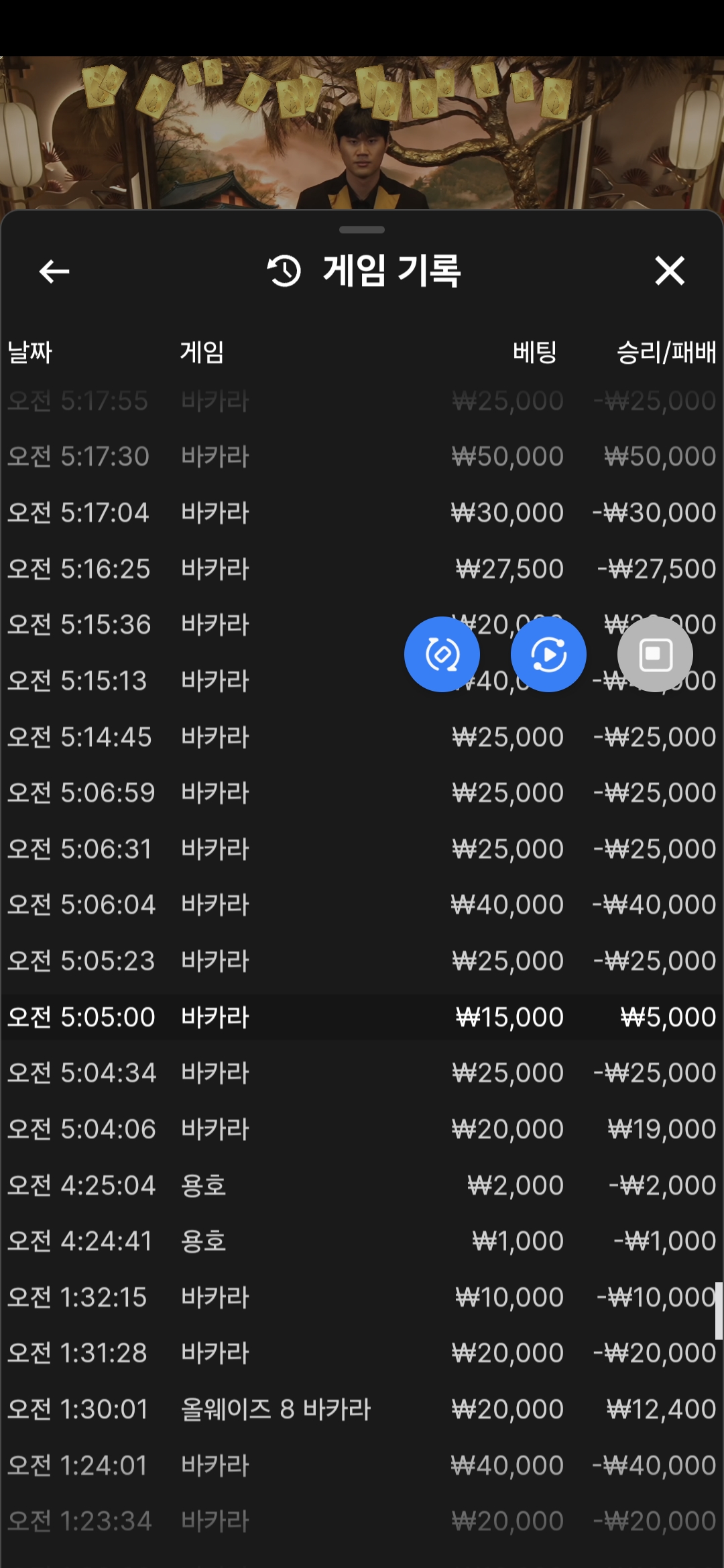Close the game history panel
724x1568 pixels.
[670, 271]
